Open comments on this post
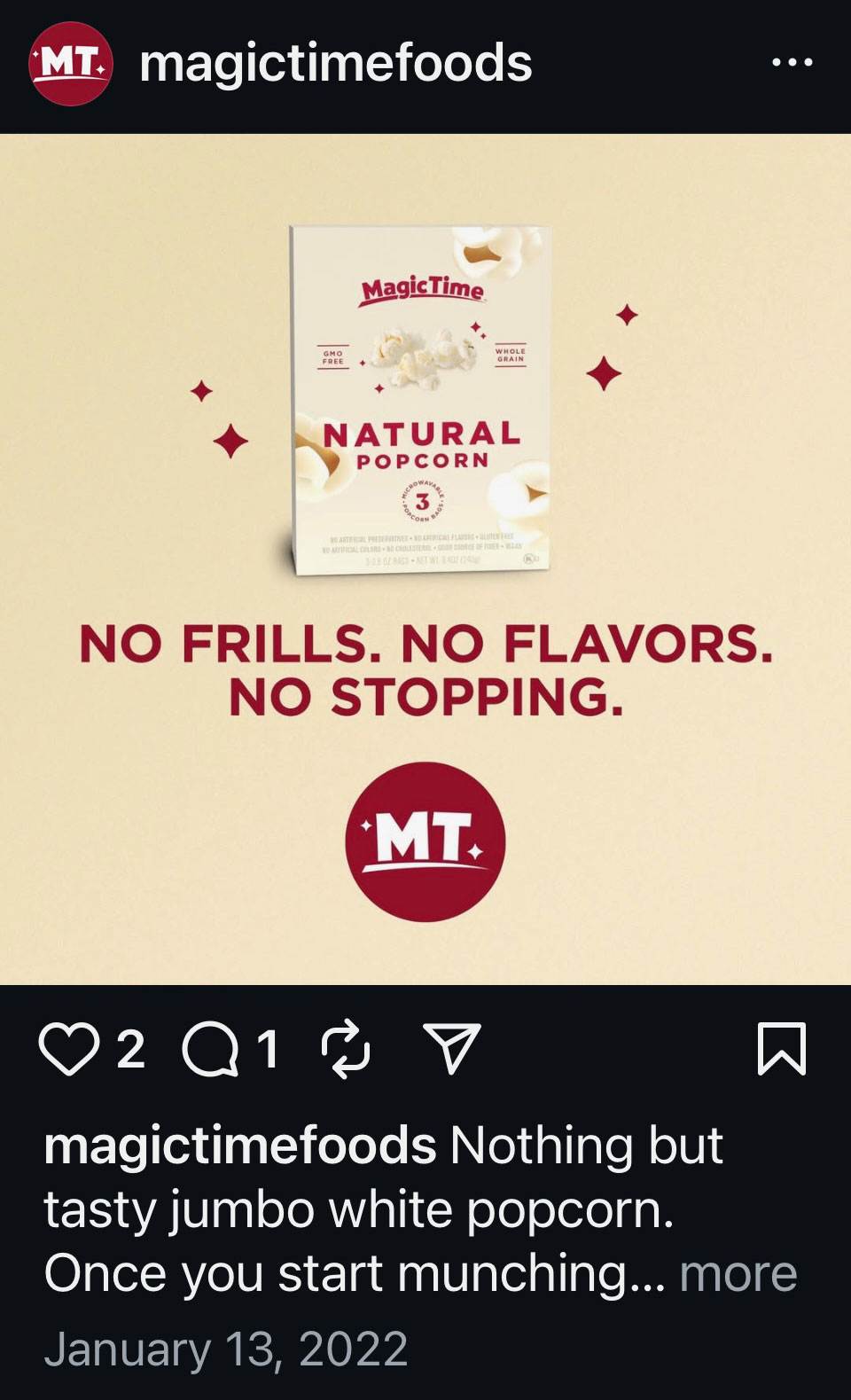 coord(211,1049)
